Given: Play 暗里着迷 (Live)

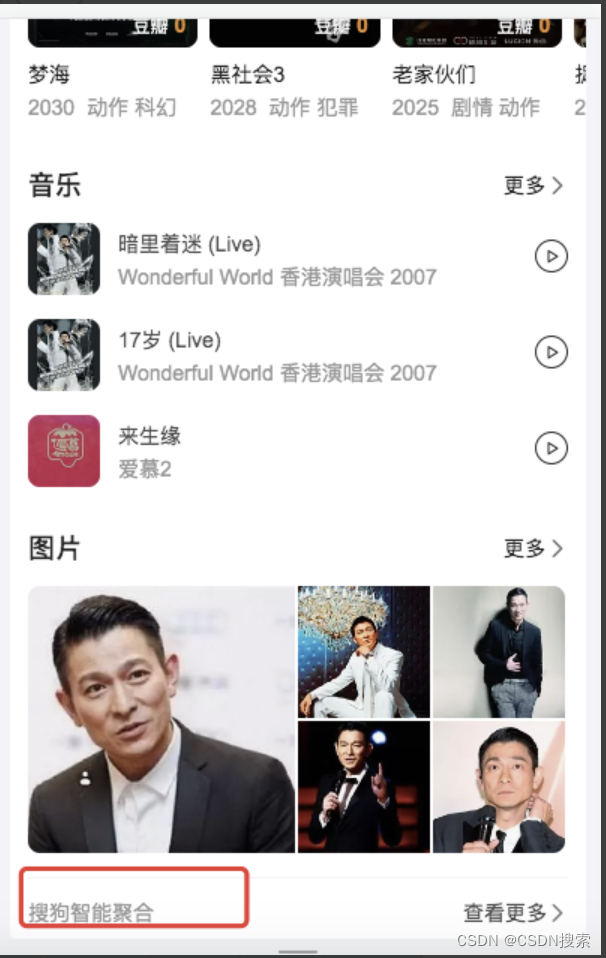Looking at the screenshot, I should 551,257.
